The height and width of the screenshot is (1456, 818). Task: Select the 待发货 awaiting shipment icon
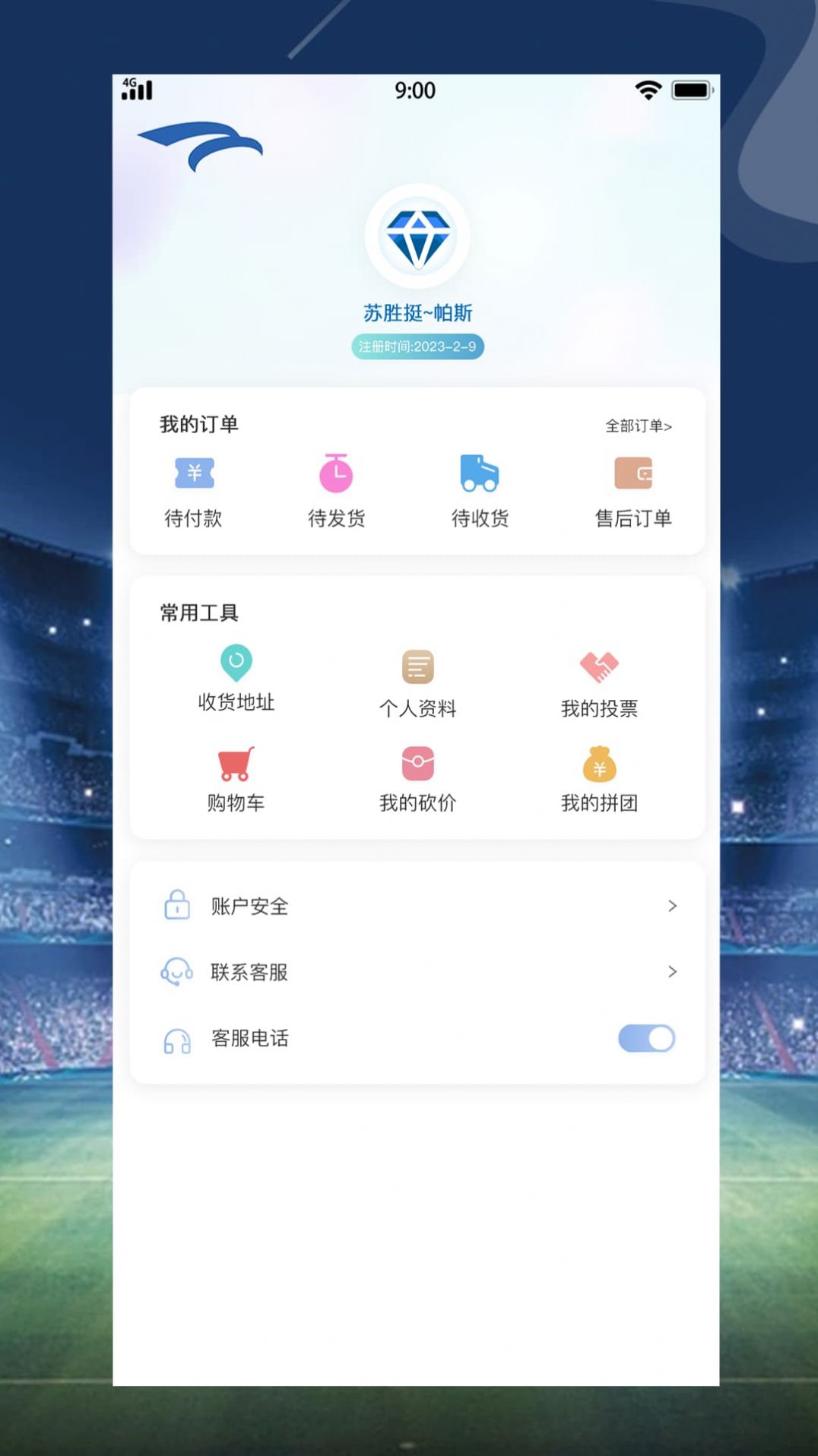(x=336, y=473)
